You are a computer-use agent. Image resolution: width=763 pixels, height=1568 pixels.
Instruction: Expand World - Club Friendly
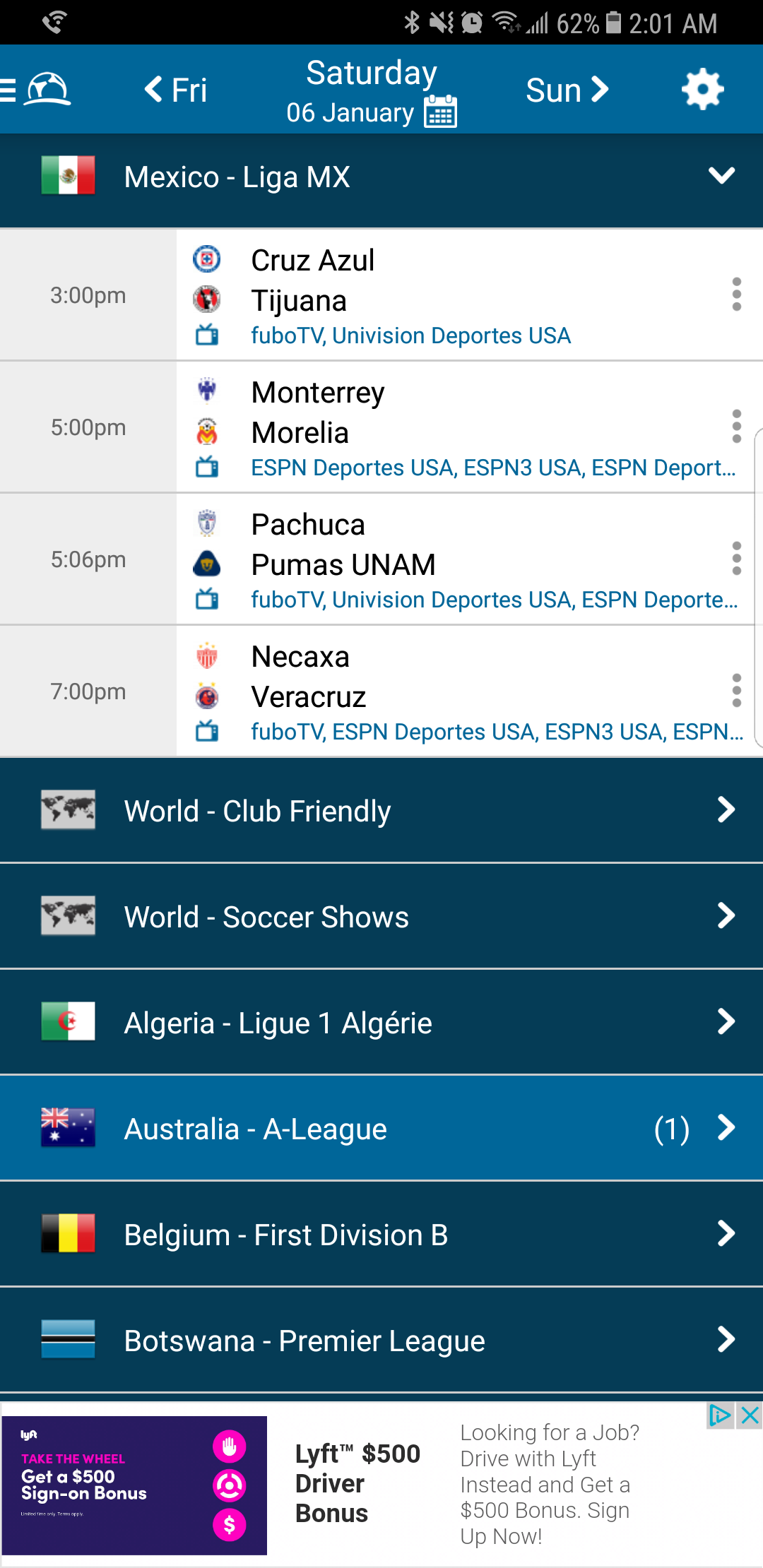click(x=381, y=810)
